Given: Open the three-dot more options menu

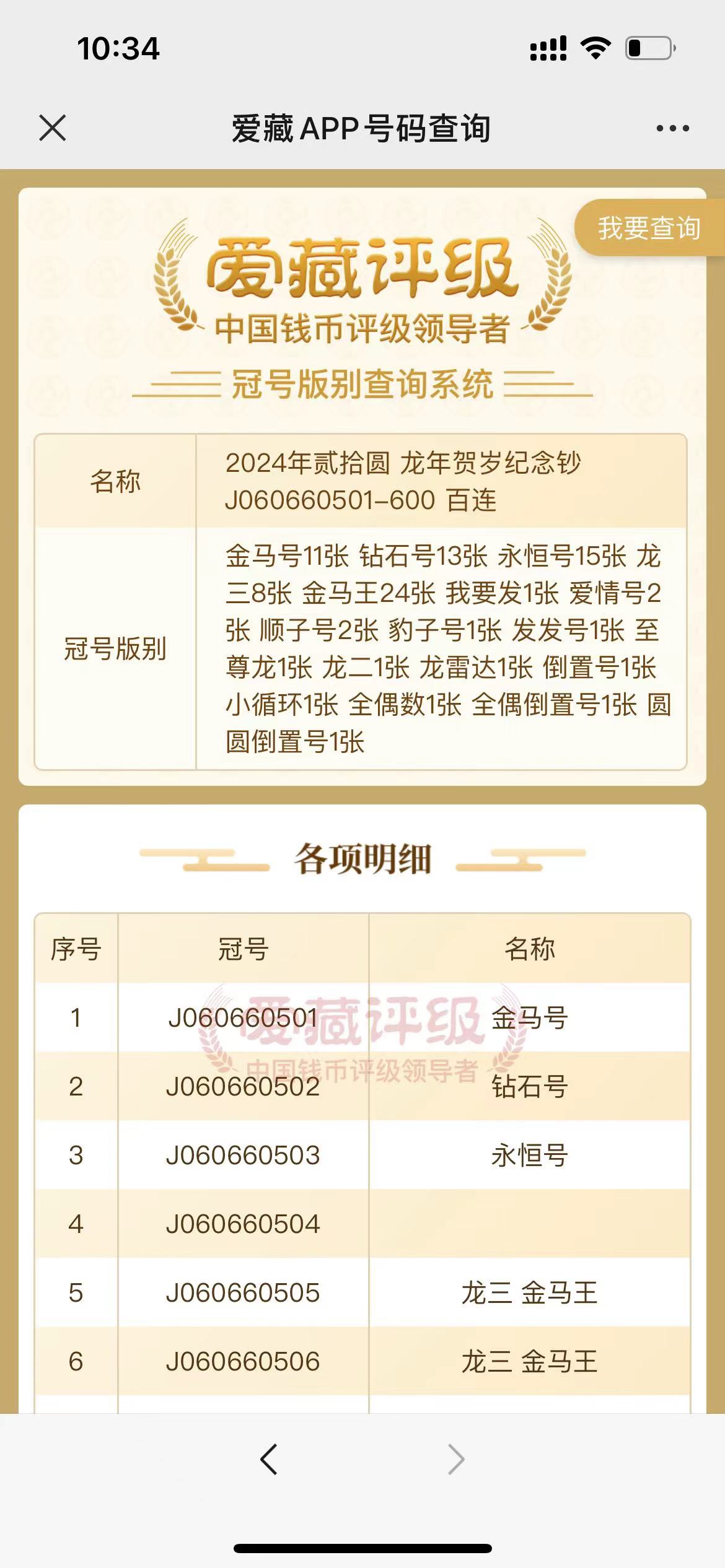Looking at the screenshot, I should [672, 129].
